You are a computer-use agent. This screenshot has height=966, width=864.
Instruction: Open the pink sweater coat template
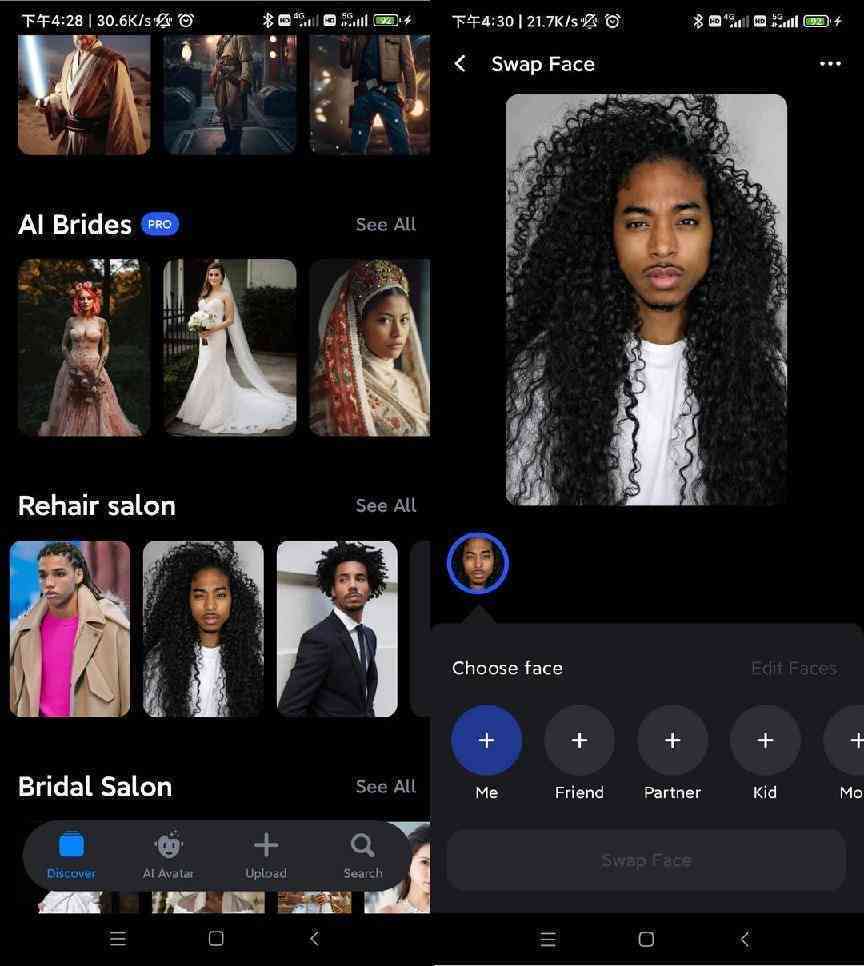click(x=70, y=628)
